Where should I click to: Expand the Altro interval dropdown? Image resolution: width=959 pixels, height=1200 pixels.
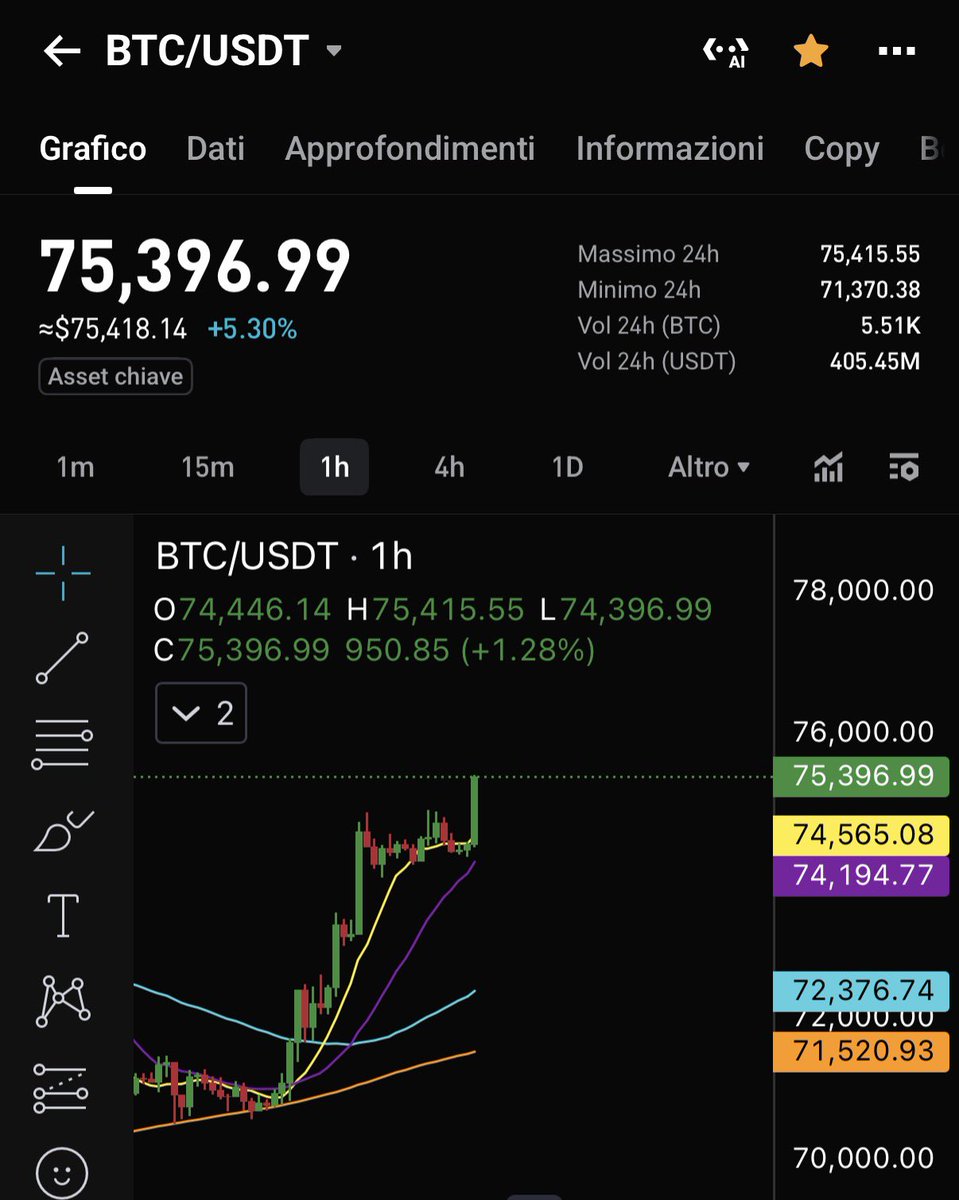(709, 467)
